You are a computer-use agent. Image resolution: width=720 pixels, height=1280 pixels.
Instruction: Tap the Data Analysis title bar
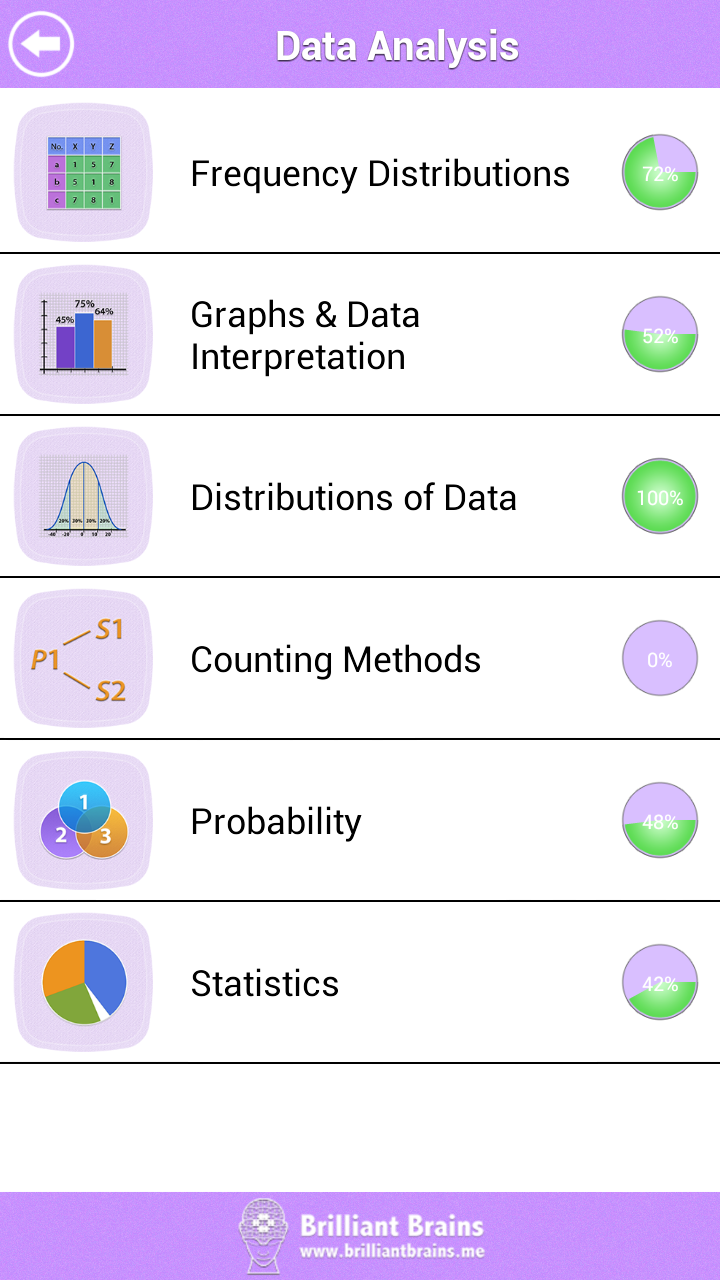(398, 45)
